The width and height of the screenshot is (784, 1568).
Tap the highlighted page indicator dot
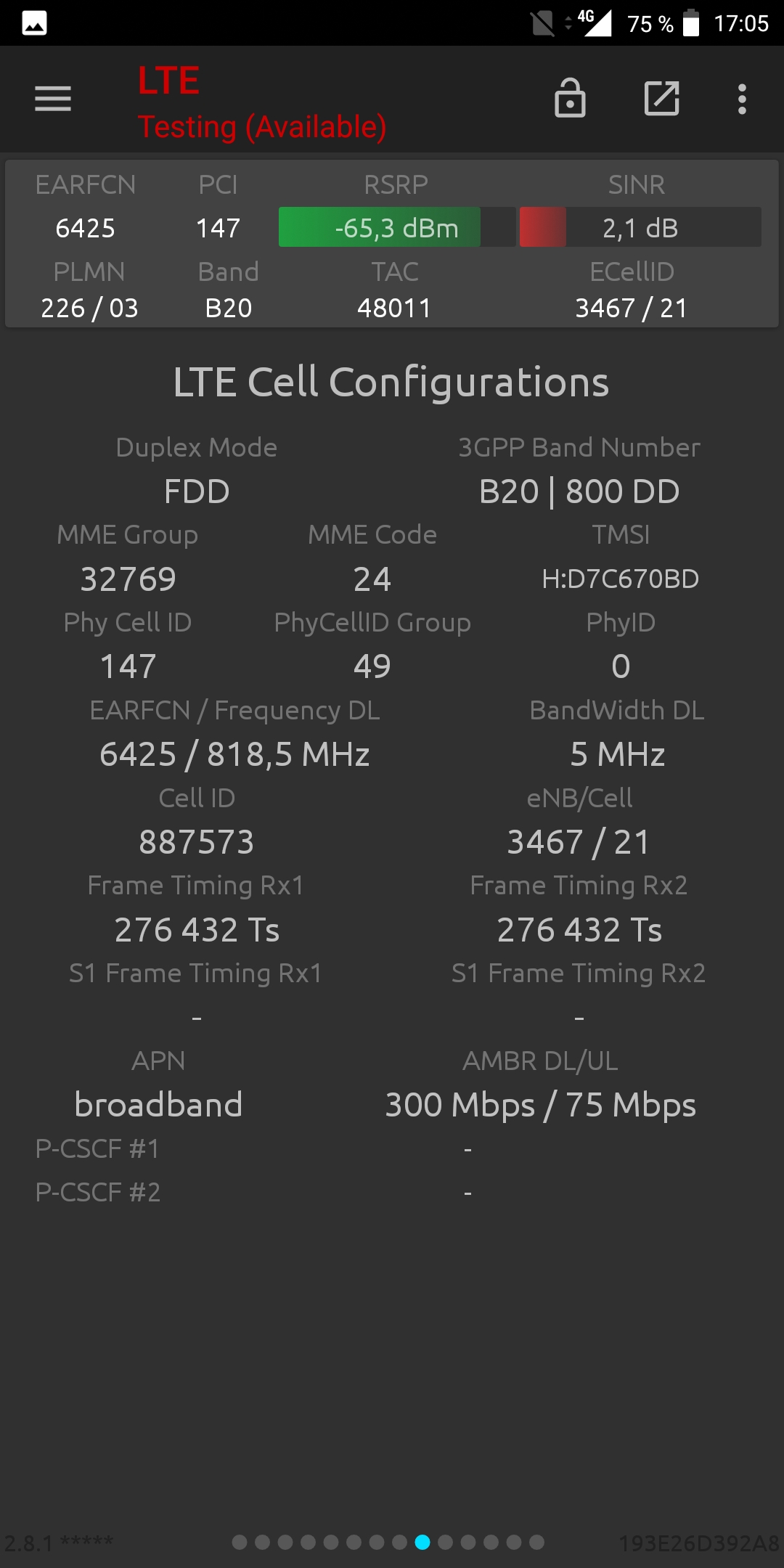[x=422, y=1542]
